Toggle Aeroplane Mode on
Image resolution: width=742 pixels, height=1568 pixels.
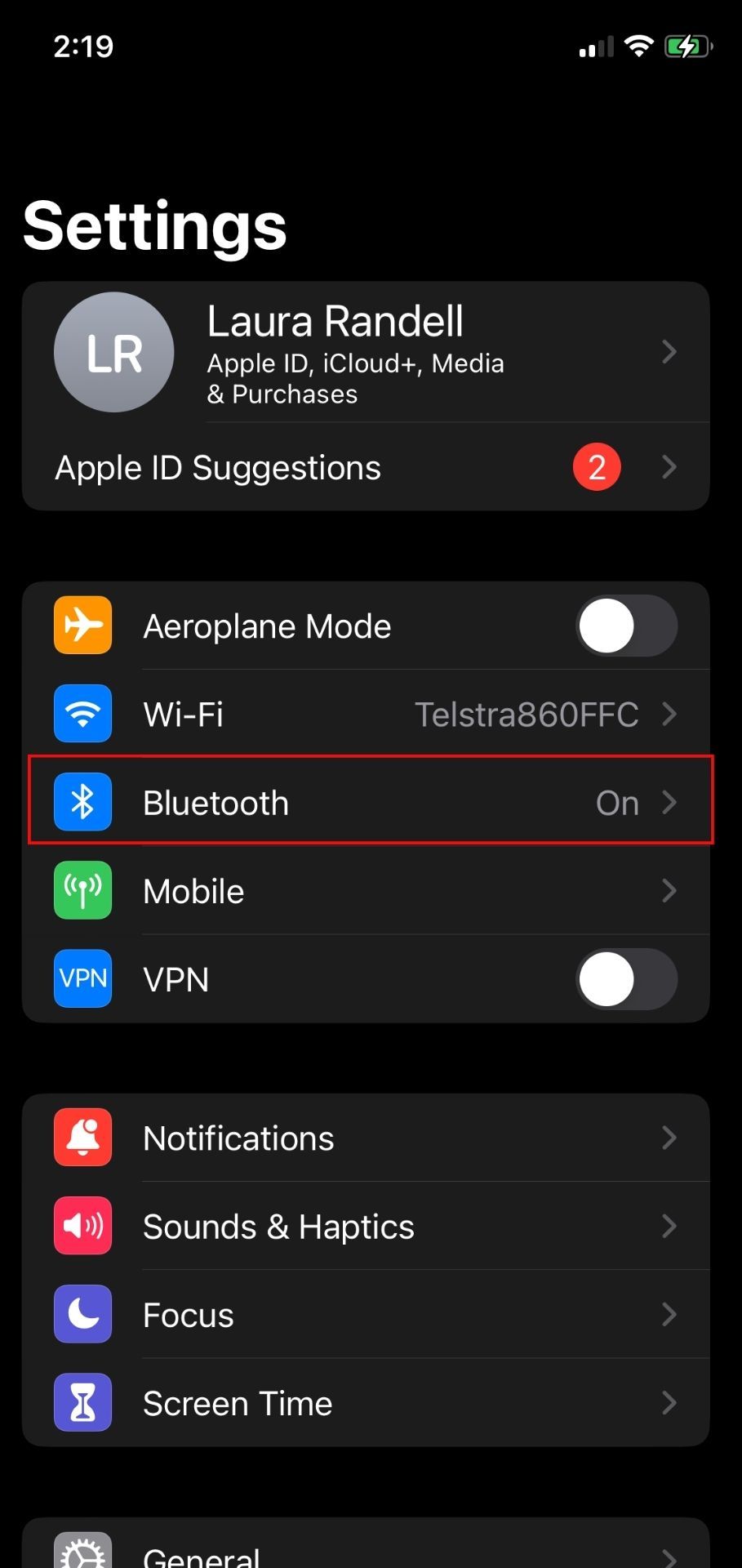pyautogui.click(x=626, y=626)
